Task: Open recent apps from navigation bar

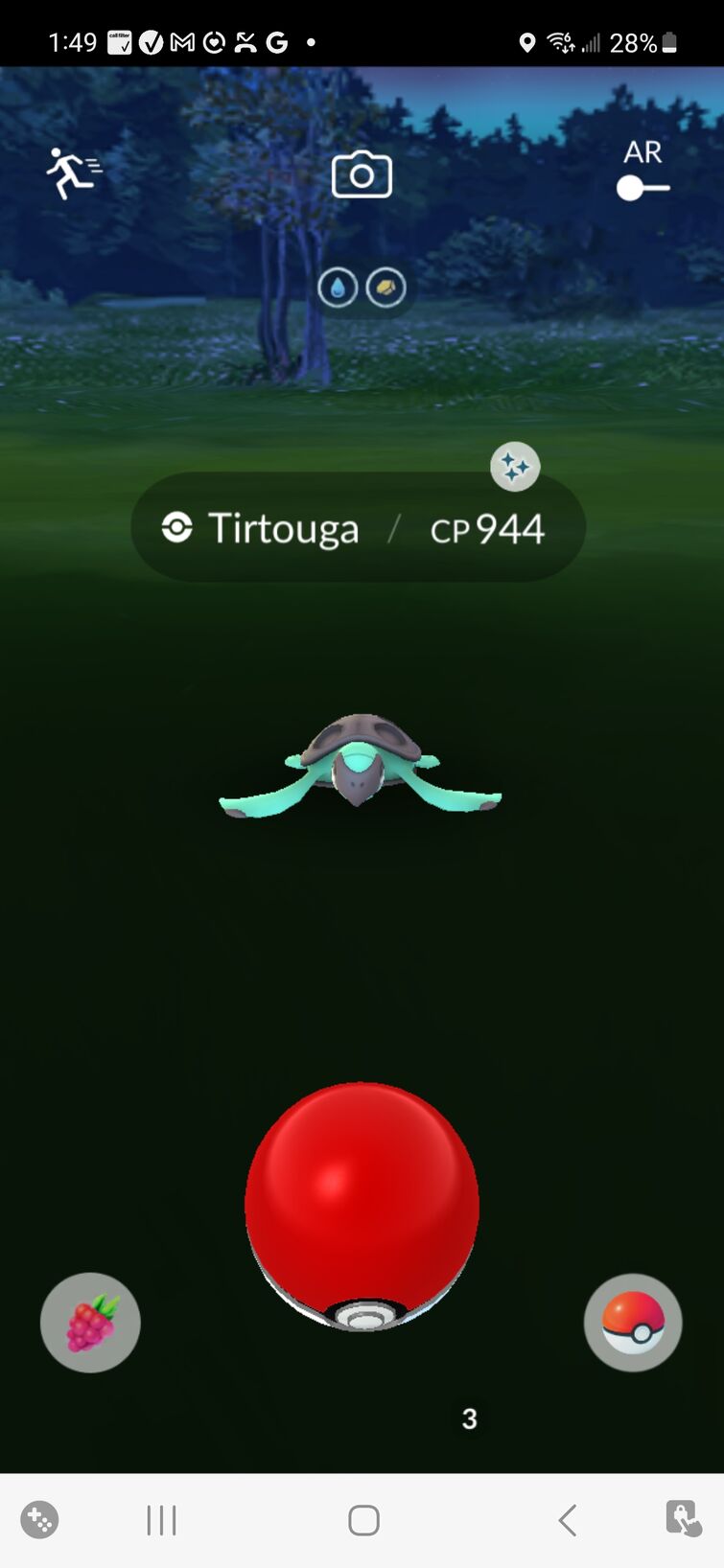Action: [161, 1520]
